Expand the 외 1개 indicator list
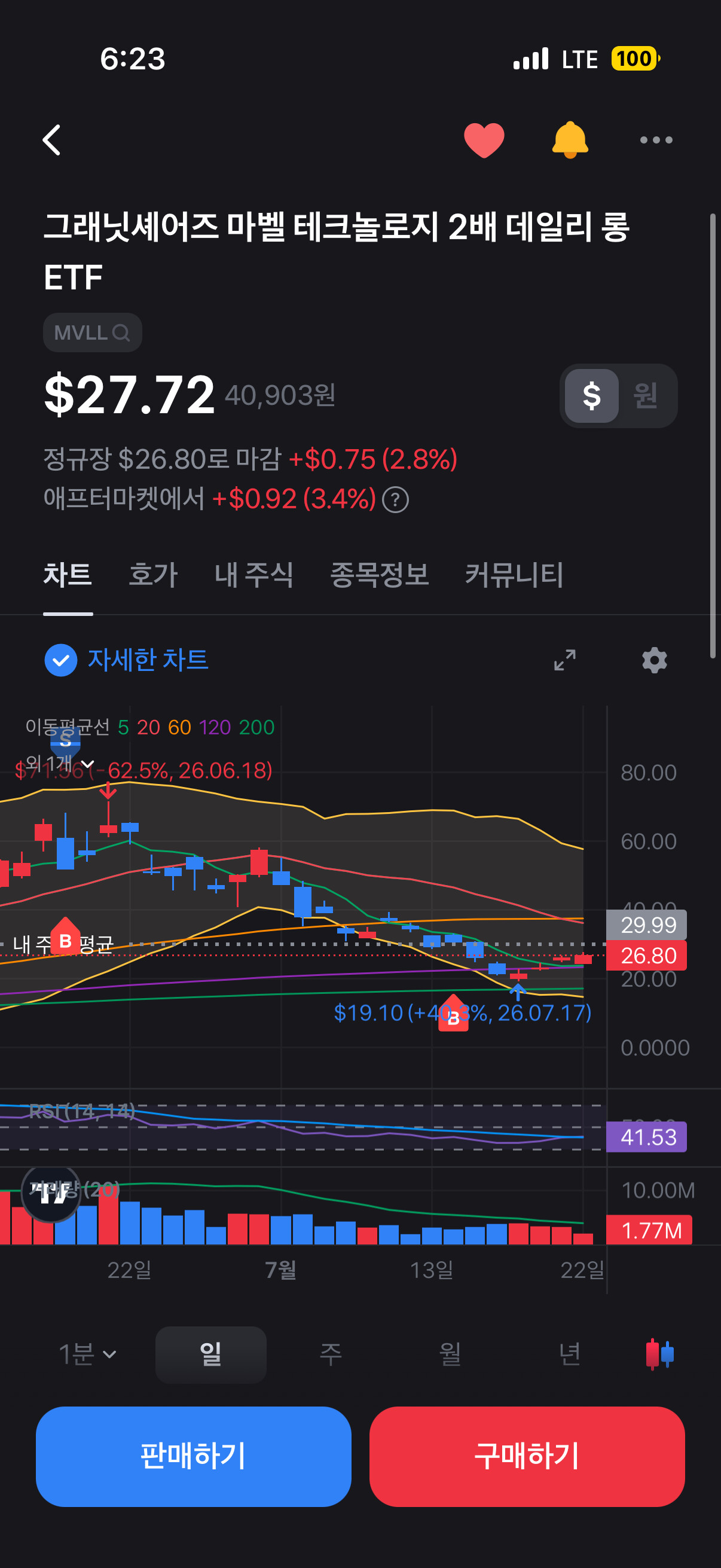721x1568 pixels. (60, 763)
